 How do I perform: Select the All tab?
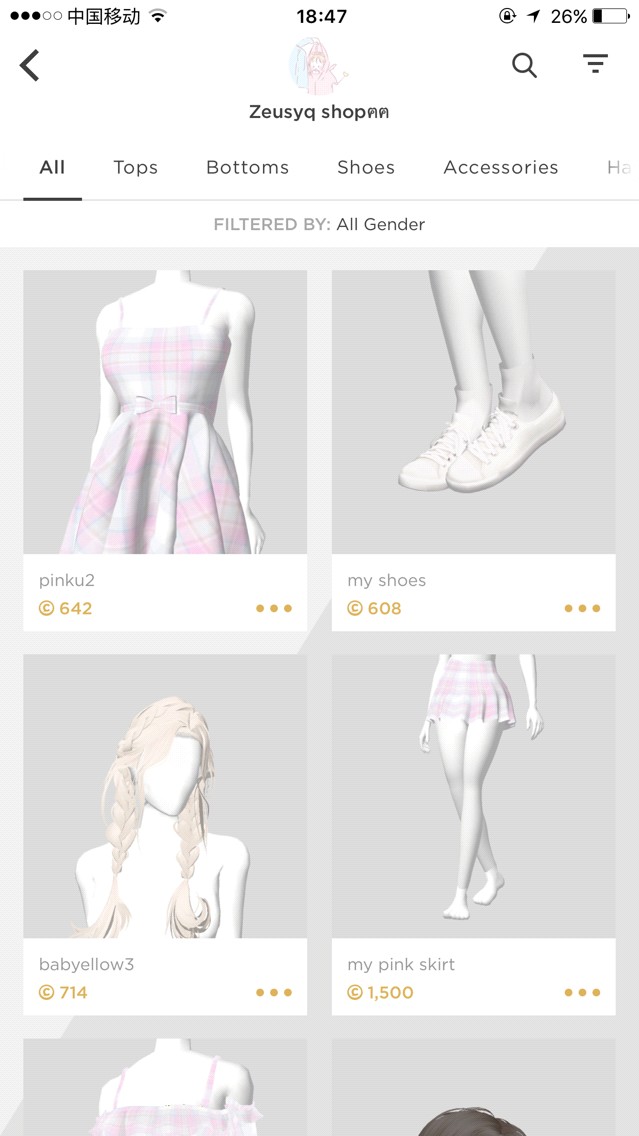pos(52,167)
